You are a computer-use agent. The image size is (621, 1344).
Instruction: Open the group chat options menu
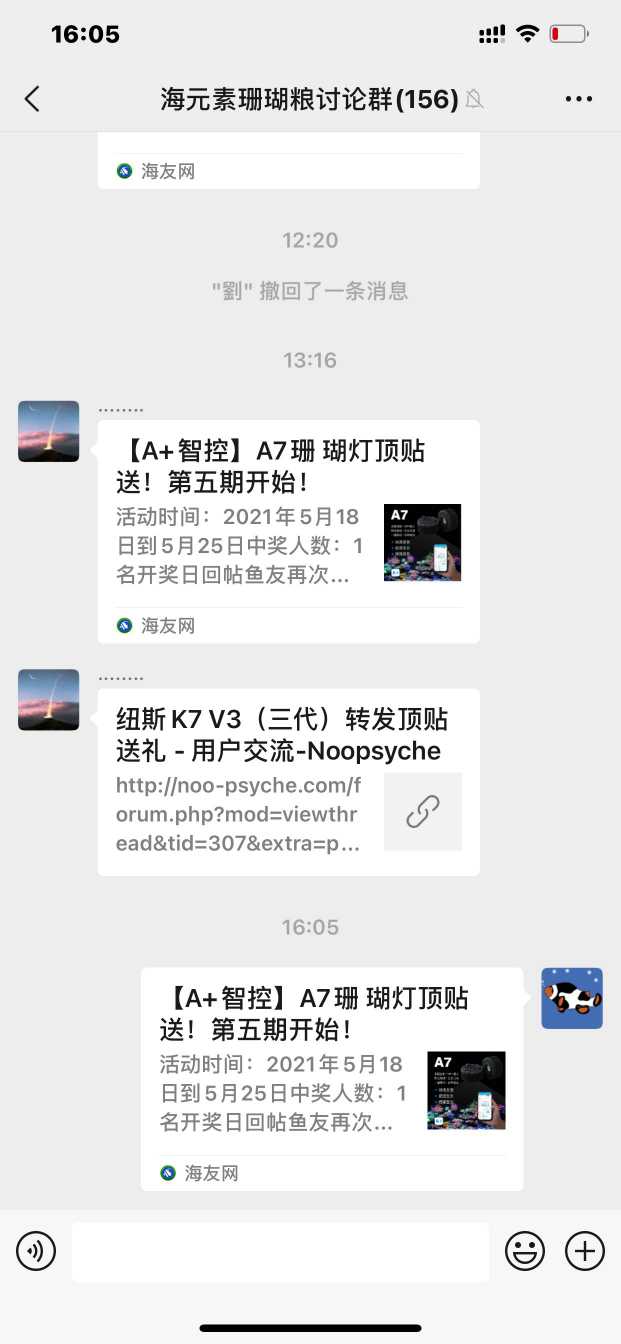579,98
